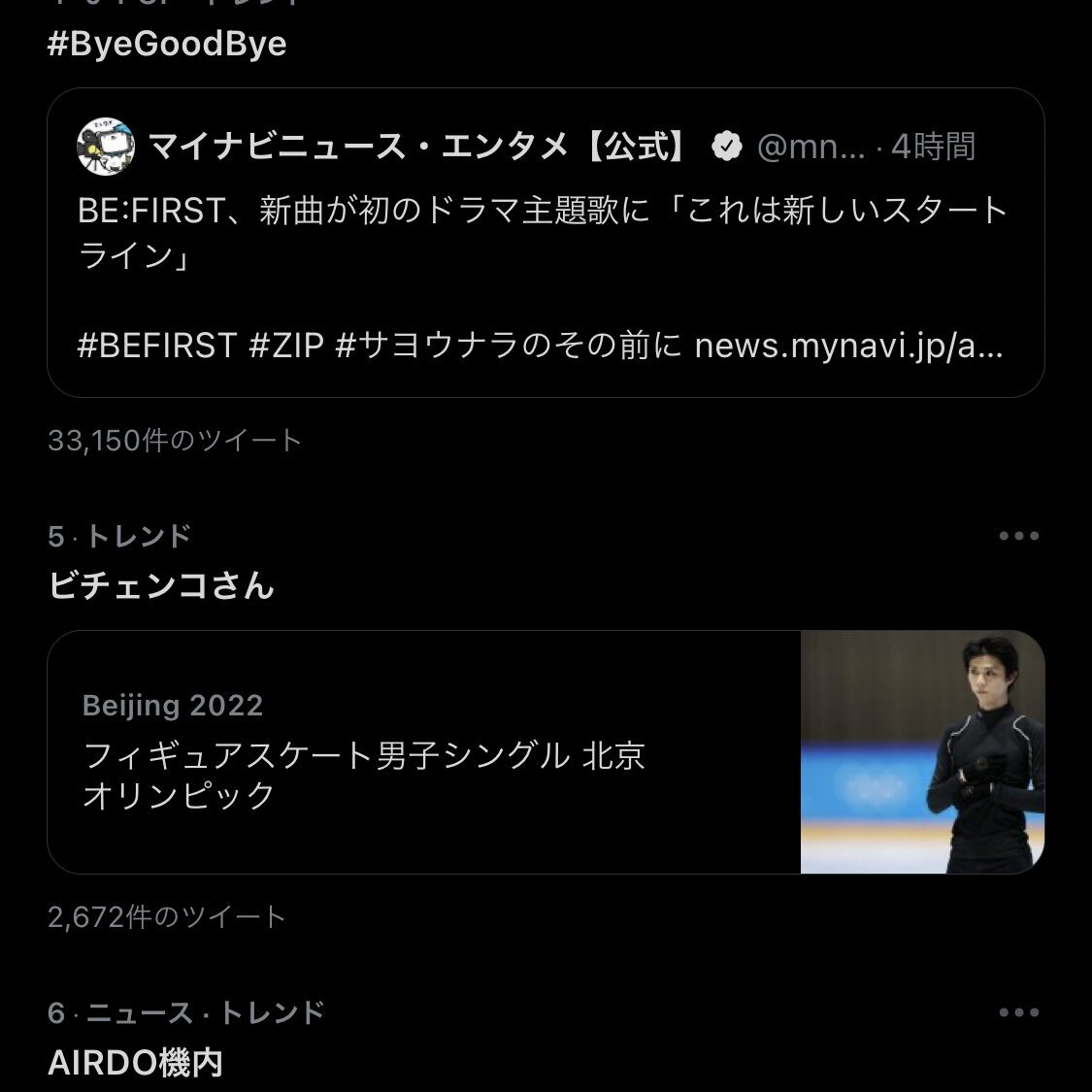
Task: Open the #ByeGoodBye trending hashtag
Action: pos(167,45)
